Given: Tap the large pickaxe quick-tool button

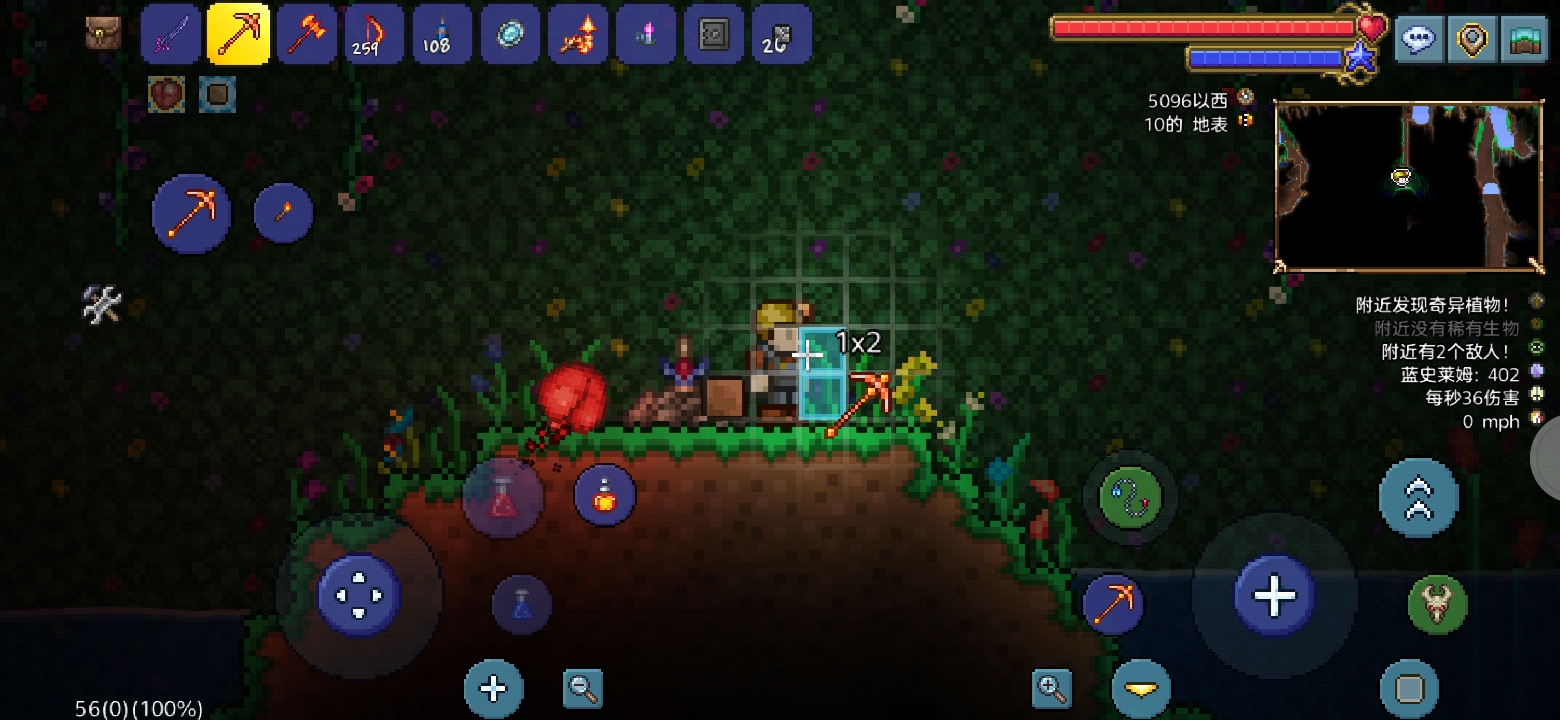Looking at the screenshot, I should coord(191,212).
